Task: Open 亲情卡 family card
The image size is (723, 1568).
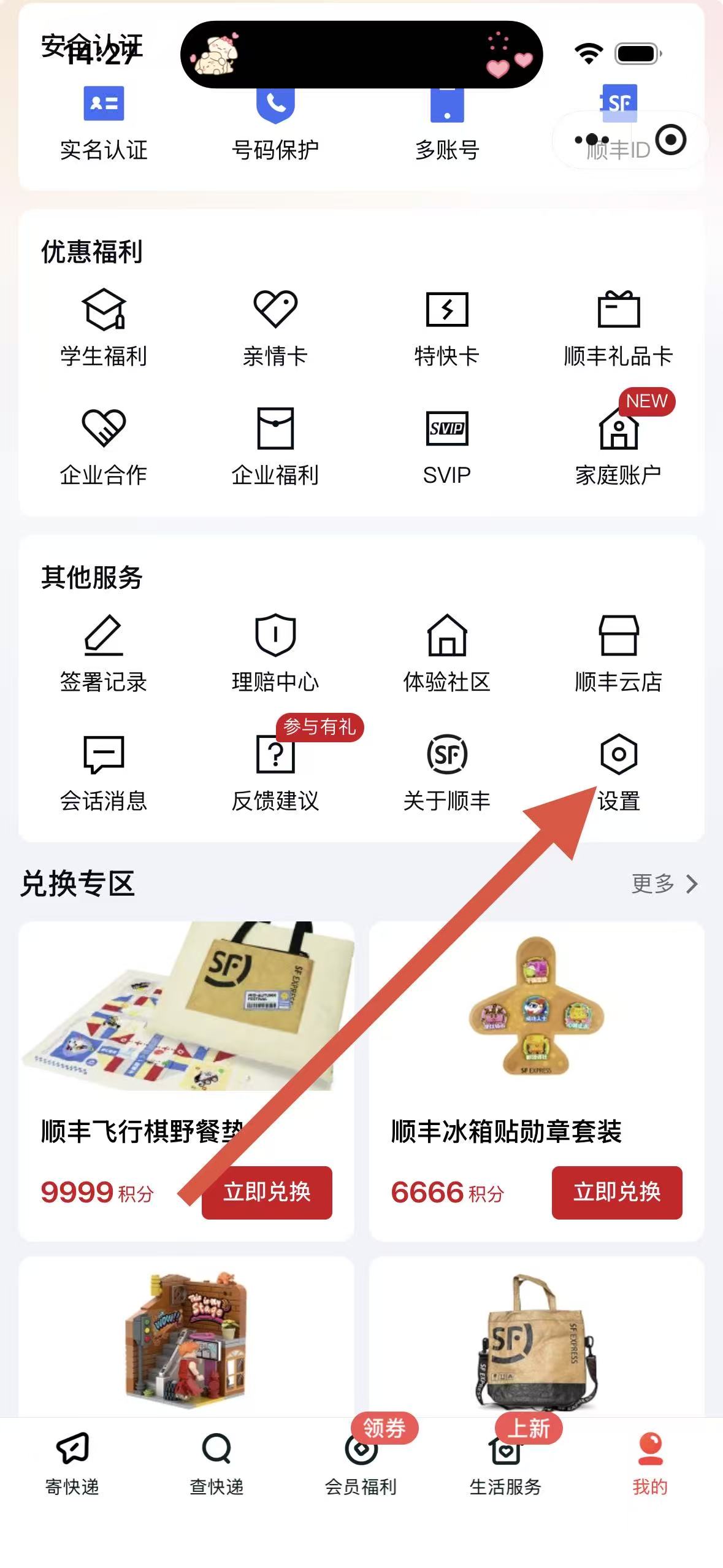Action: (x=275, y=328)
